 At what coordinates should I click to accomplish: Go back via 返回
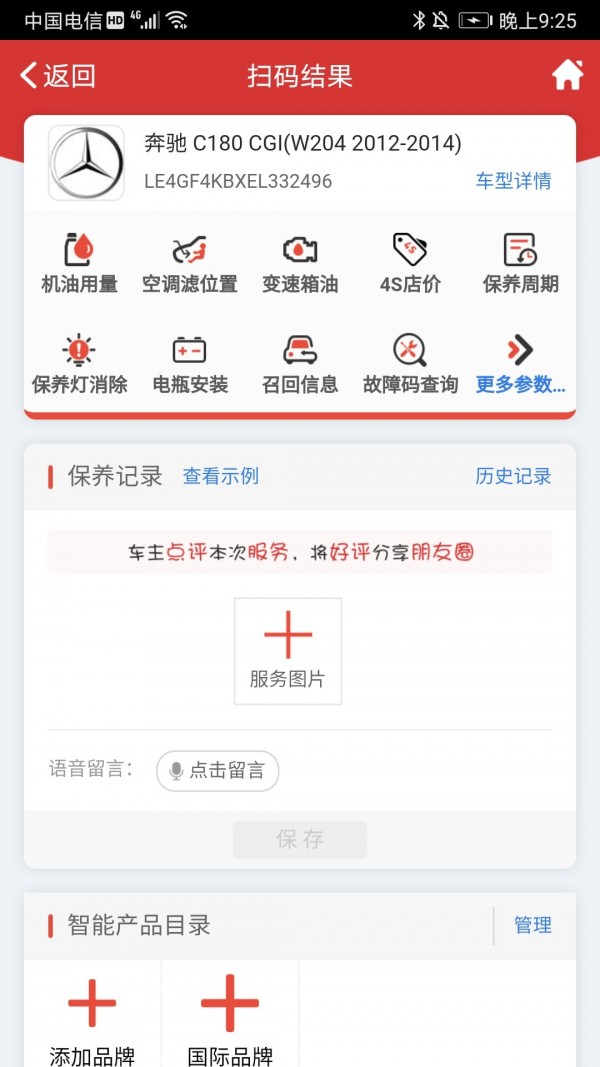(x=58, y=76)
